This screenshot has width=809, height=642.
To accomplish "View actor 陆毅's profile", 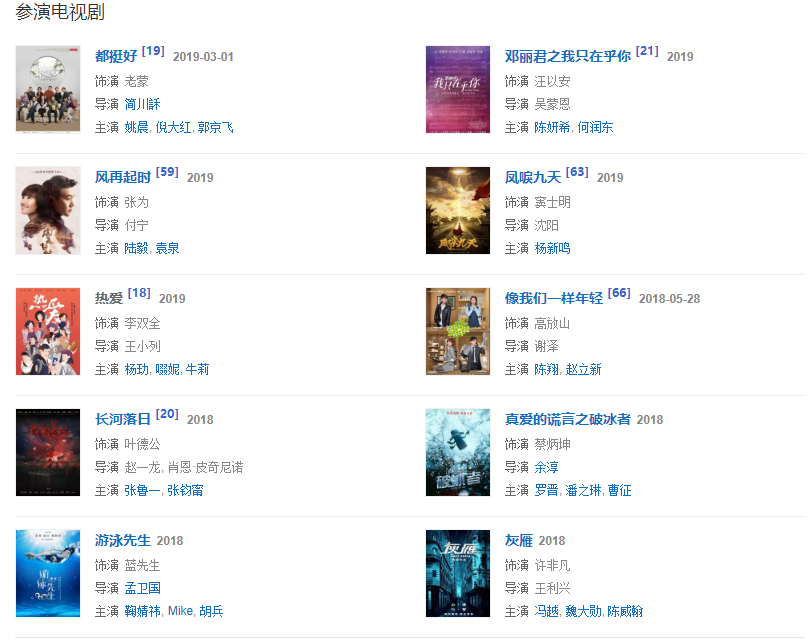I will click(135, 248).
